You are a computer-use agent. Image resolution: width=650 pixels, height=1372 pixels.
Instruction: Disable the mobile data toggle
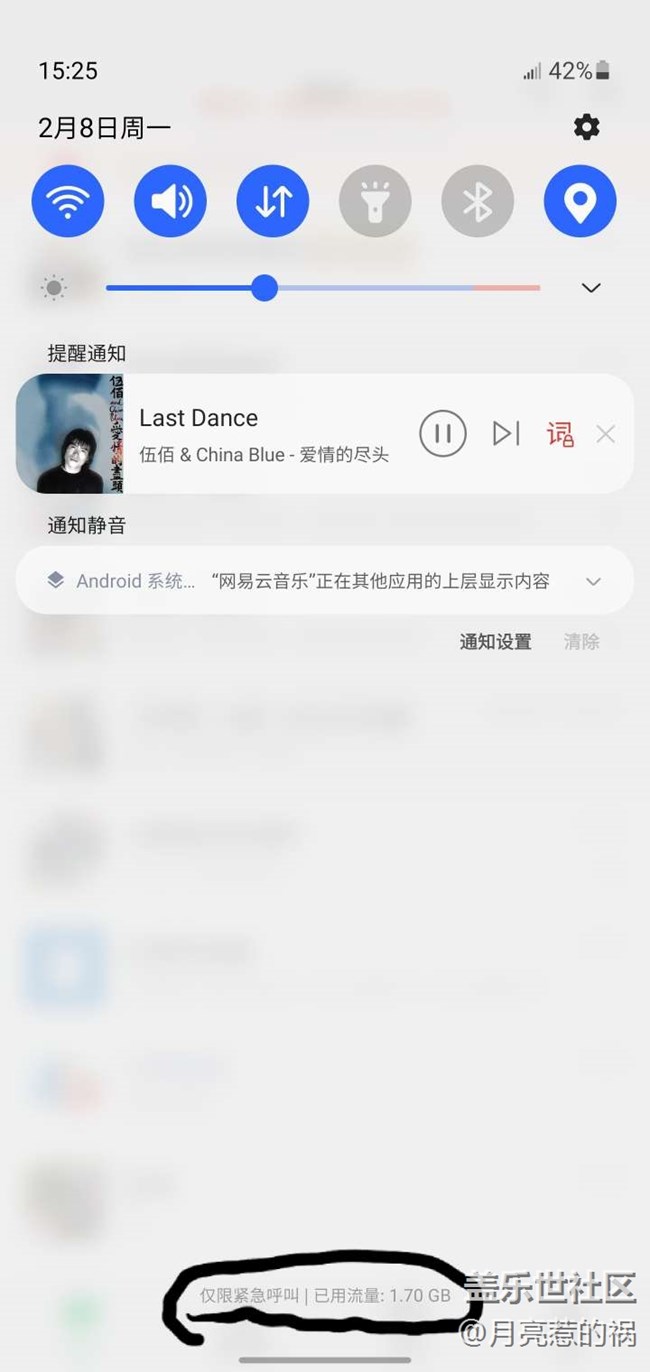pos(273,201)
